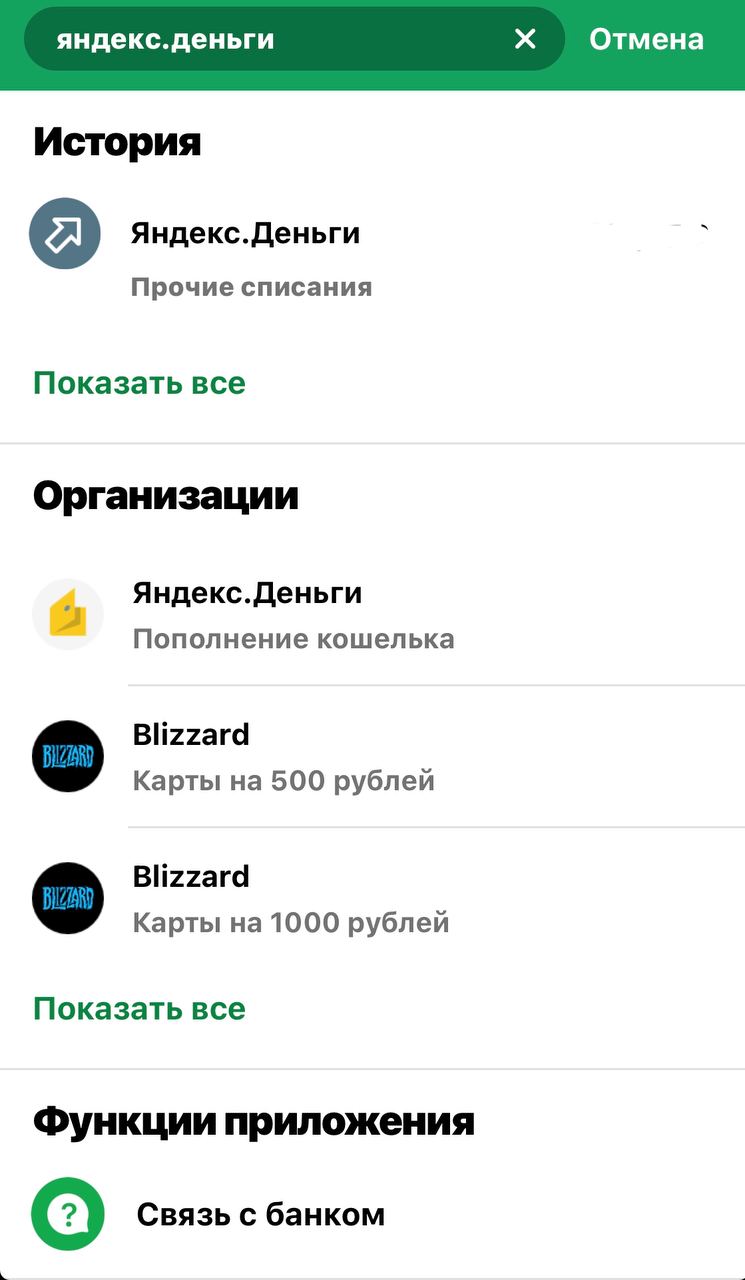This screenshot has height=1280, width=745.
Task: Open Яндекс.Деньги Пополнение кошелька
Action: [x=372, y=615]
